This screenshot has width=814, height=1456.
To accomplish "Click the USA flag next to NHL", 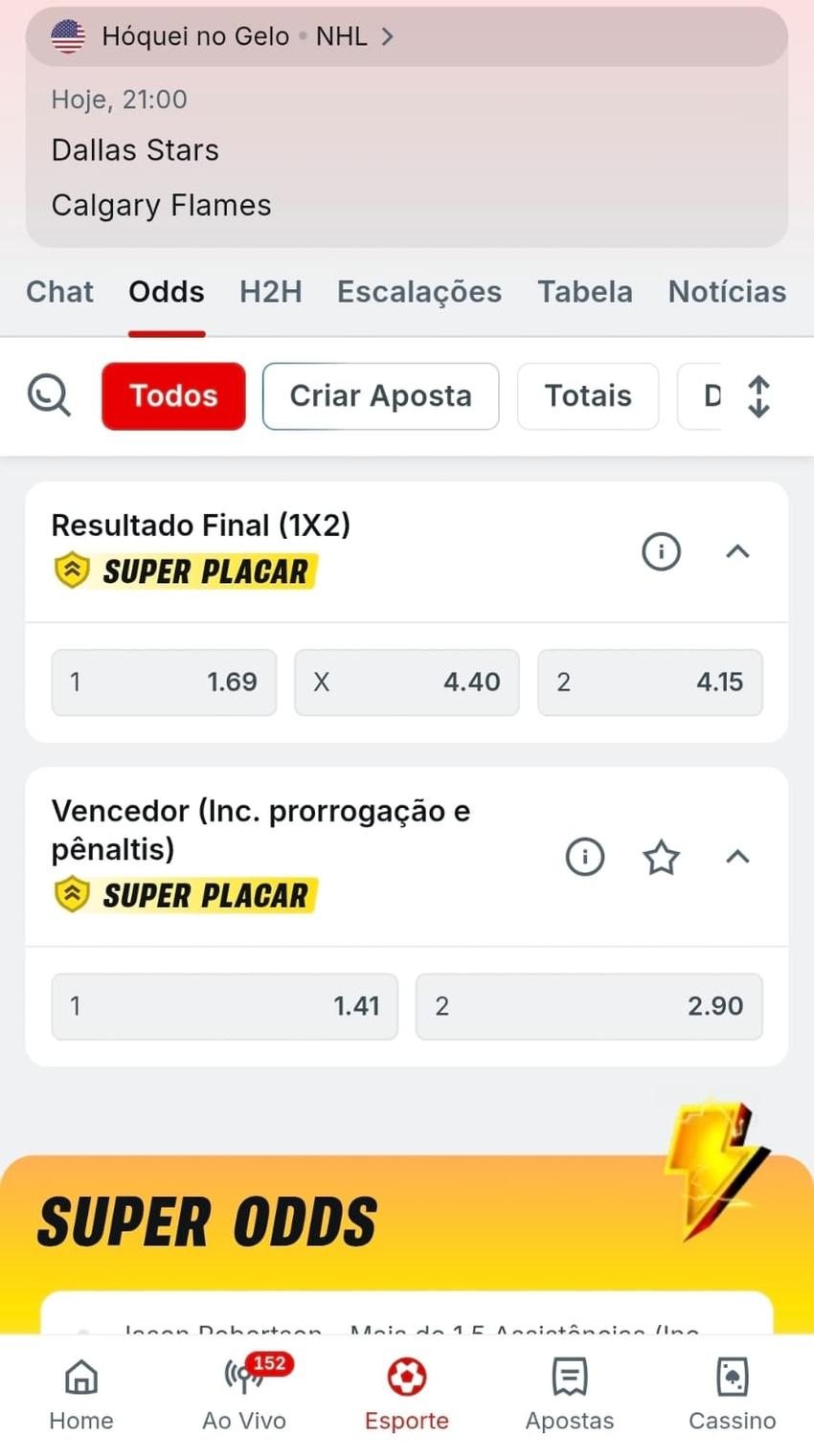I will pos(67,35).
